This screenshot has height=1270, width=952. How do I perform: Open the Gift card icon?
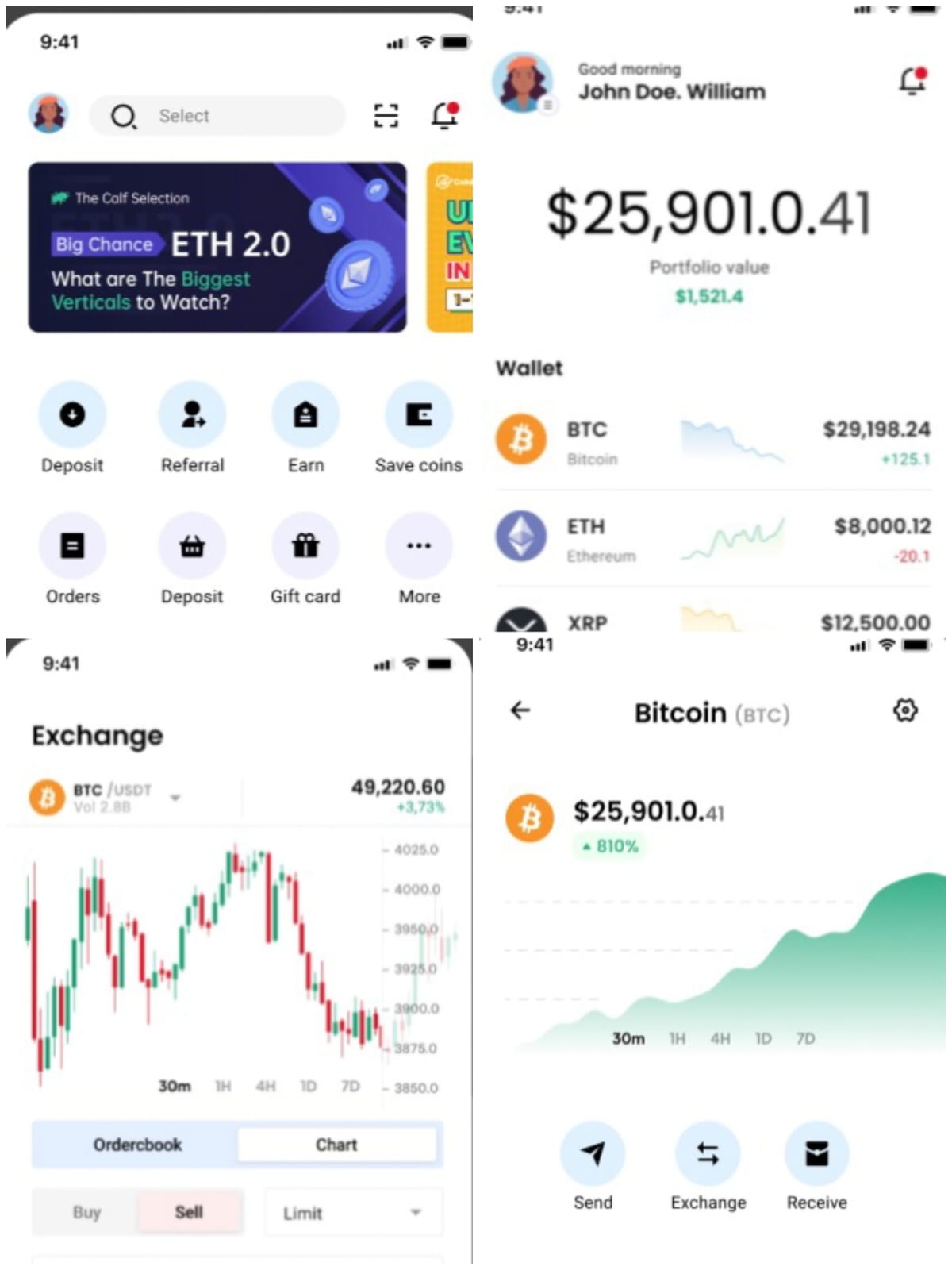pyautogui.click(x=305, y=545)
